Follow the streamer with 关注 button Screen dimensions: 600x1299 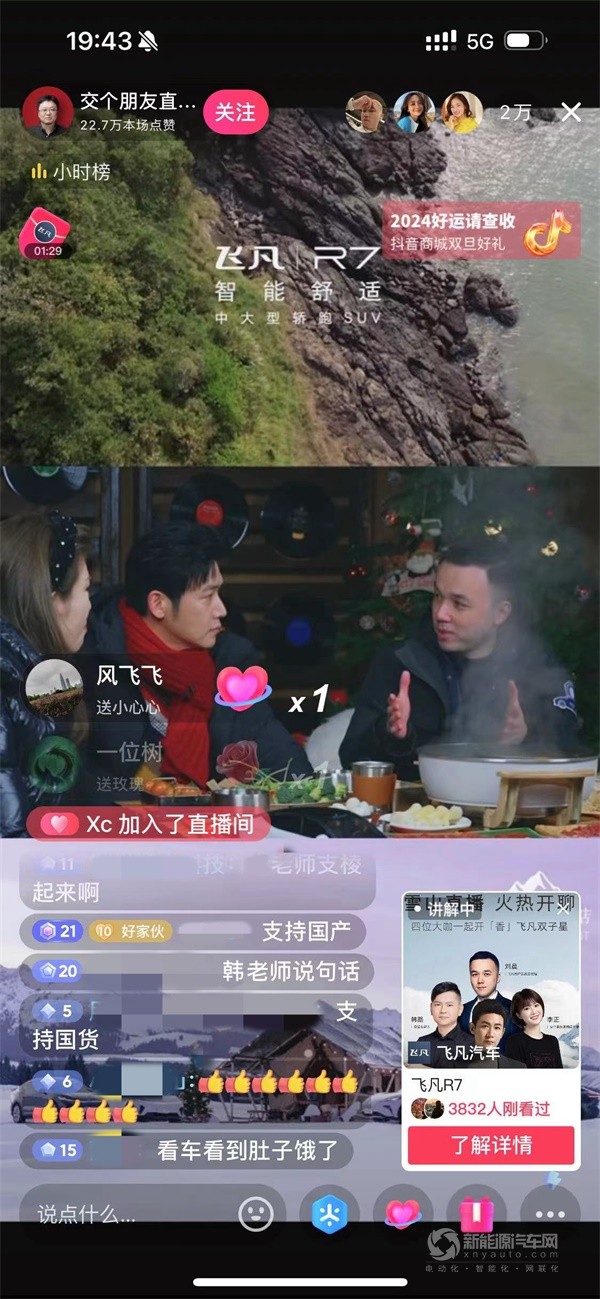pos(235,111)
